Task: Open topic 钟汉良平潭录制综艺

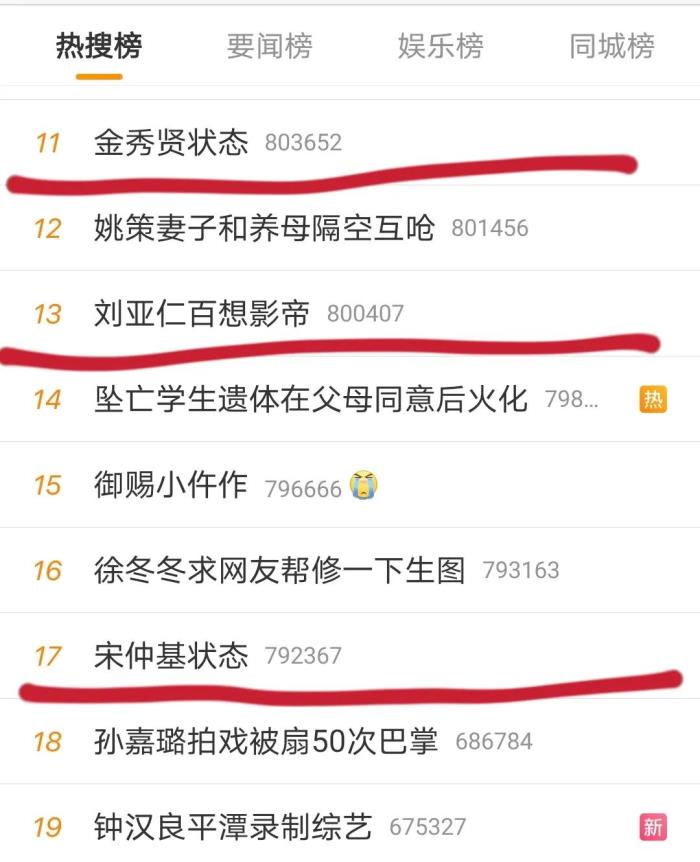Action: click(233, 827)
